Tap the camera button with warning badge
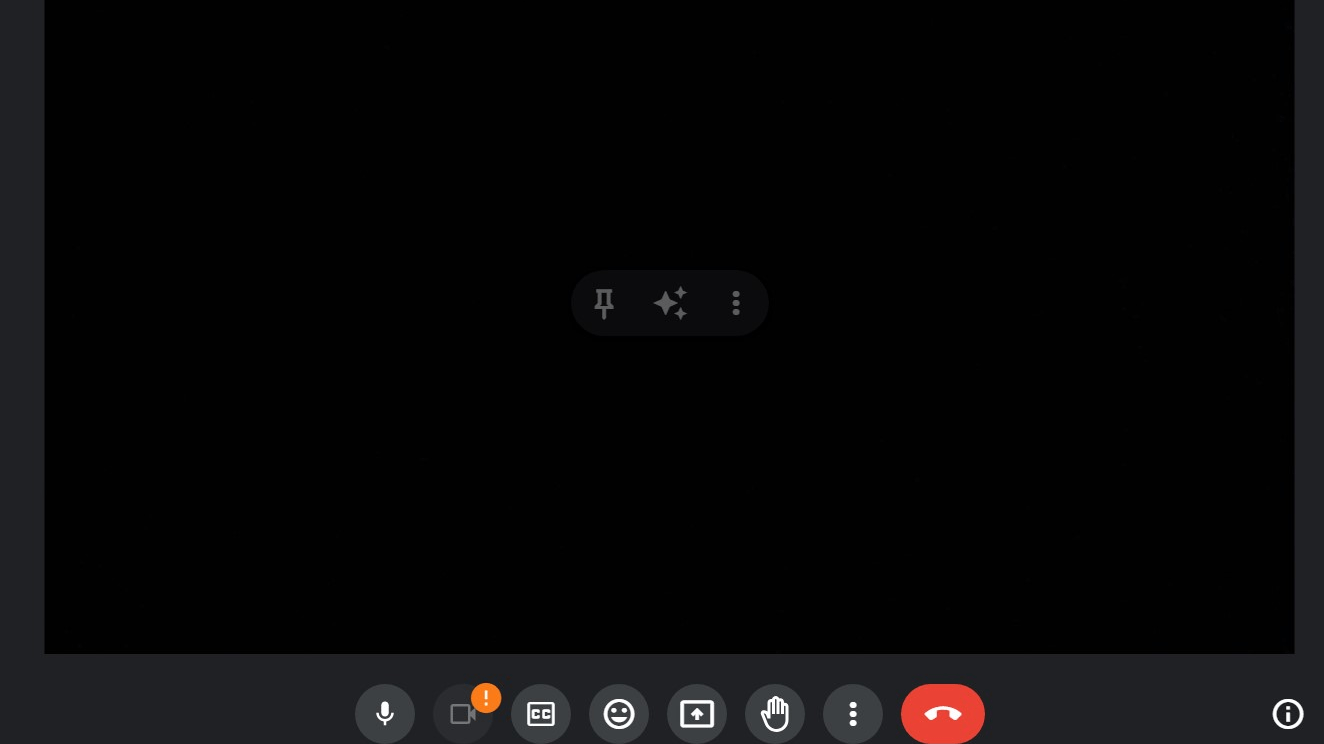1324x744 pixels. 463,714
